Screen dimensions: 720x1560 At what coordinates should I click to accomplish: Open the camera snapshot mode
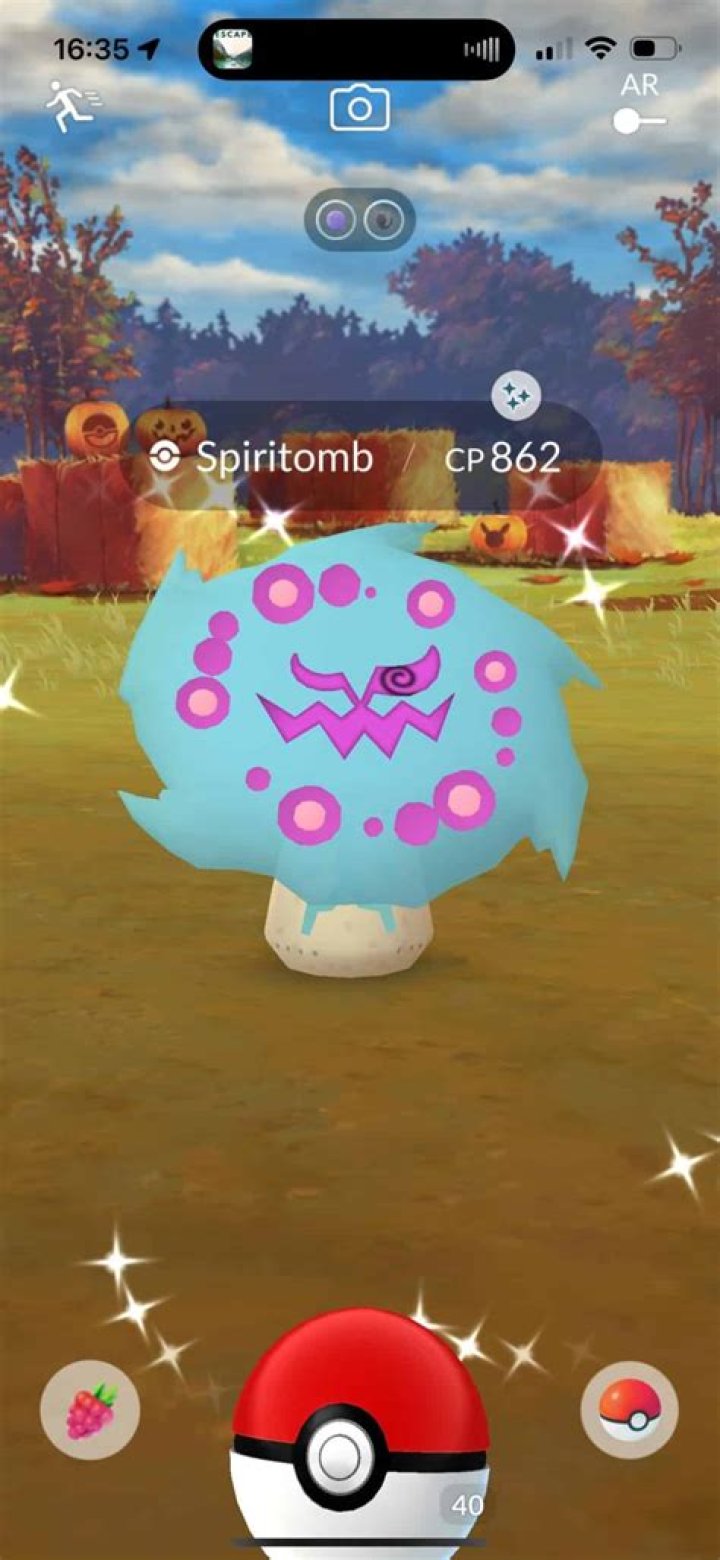(360, 107)
